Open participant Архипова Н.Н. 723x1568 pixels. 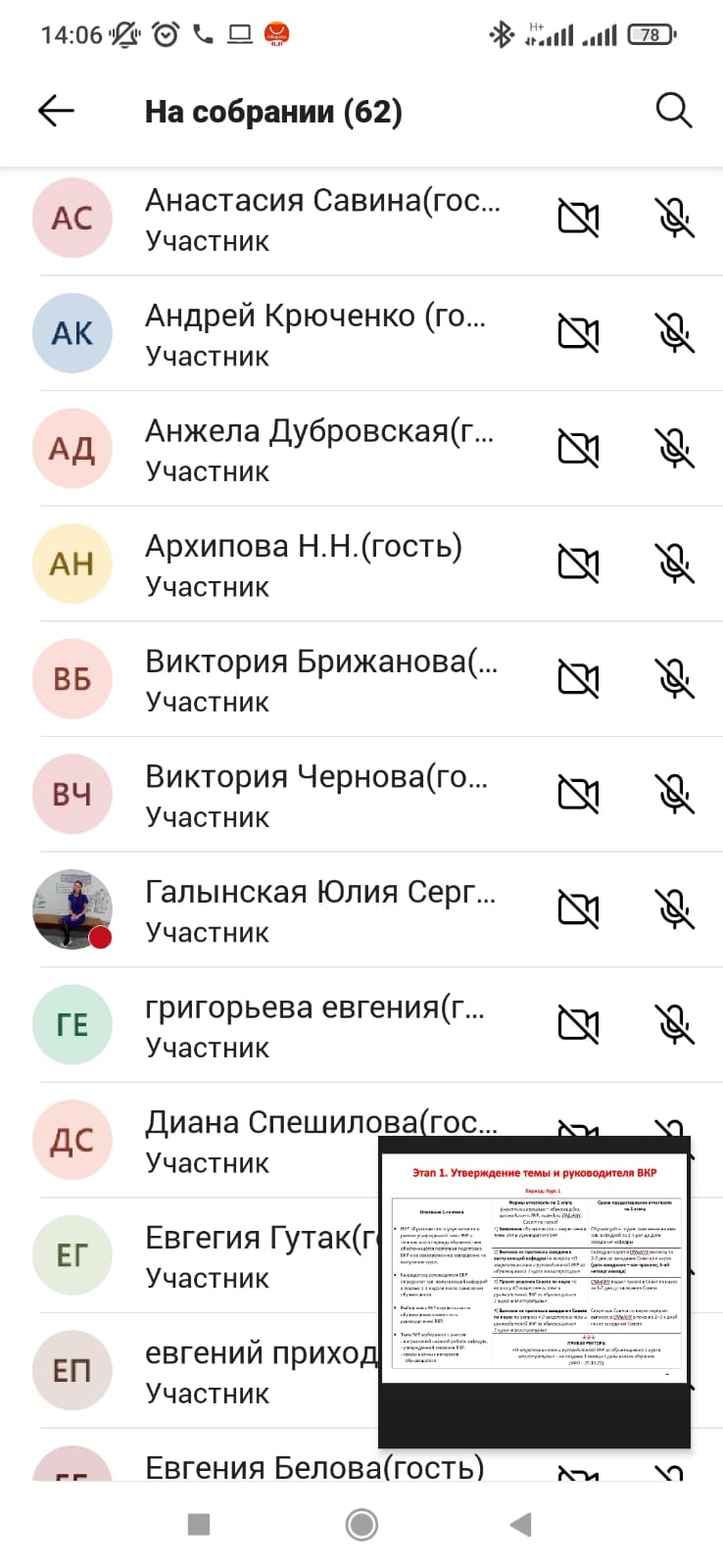[303, 563]
